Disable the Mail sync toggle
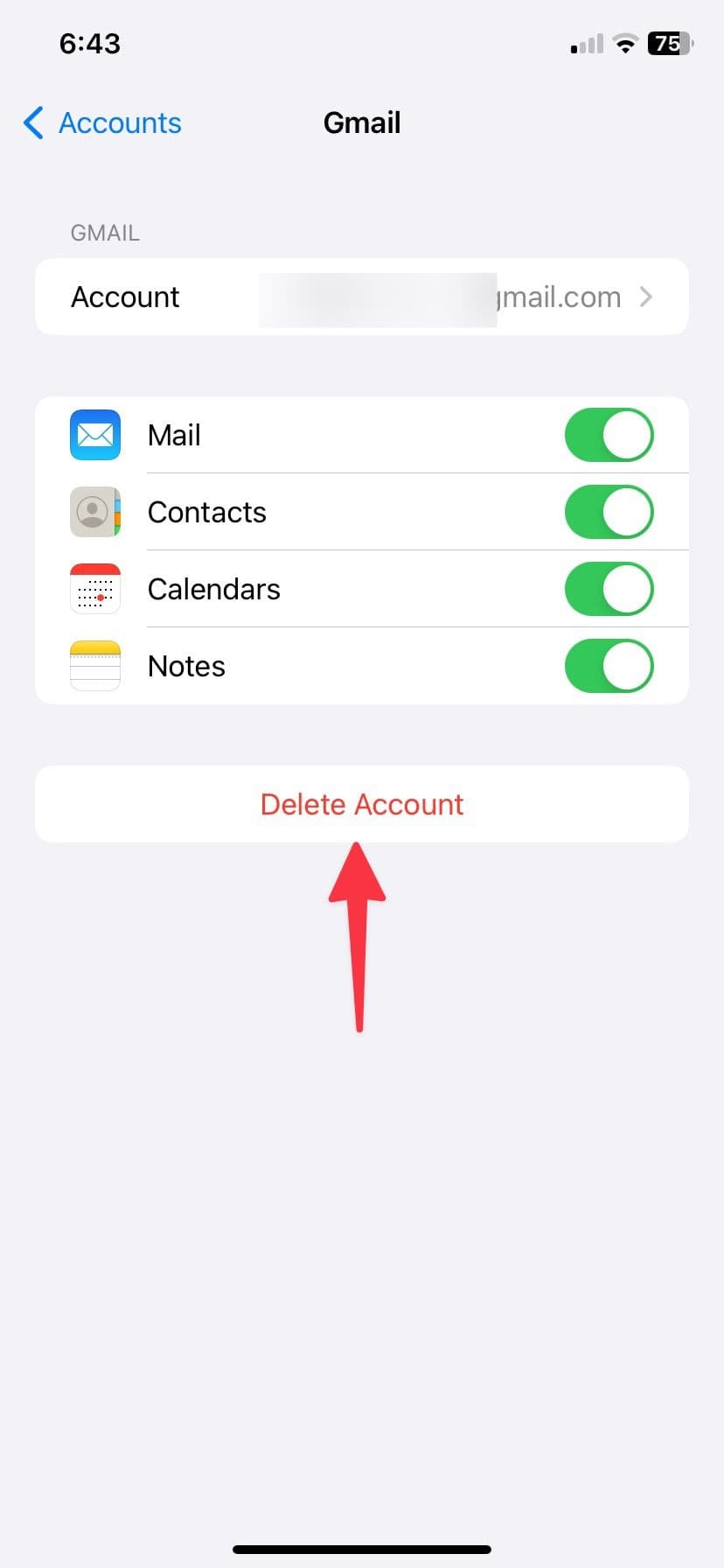Viewport: 724px width, 1568px height. click(609, 435)
